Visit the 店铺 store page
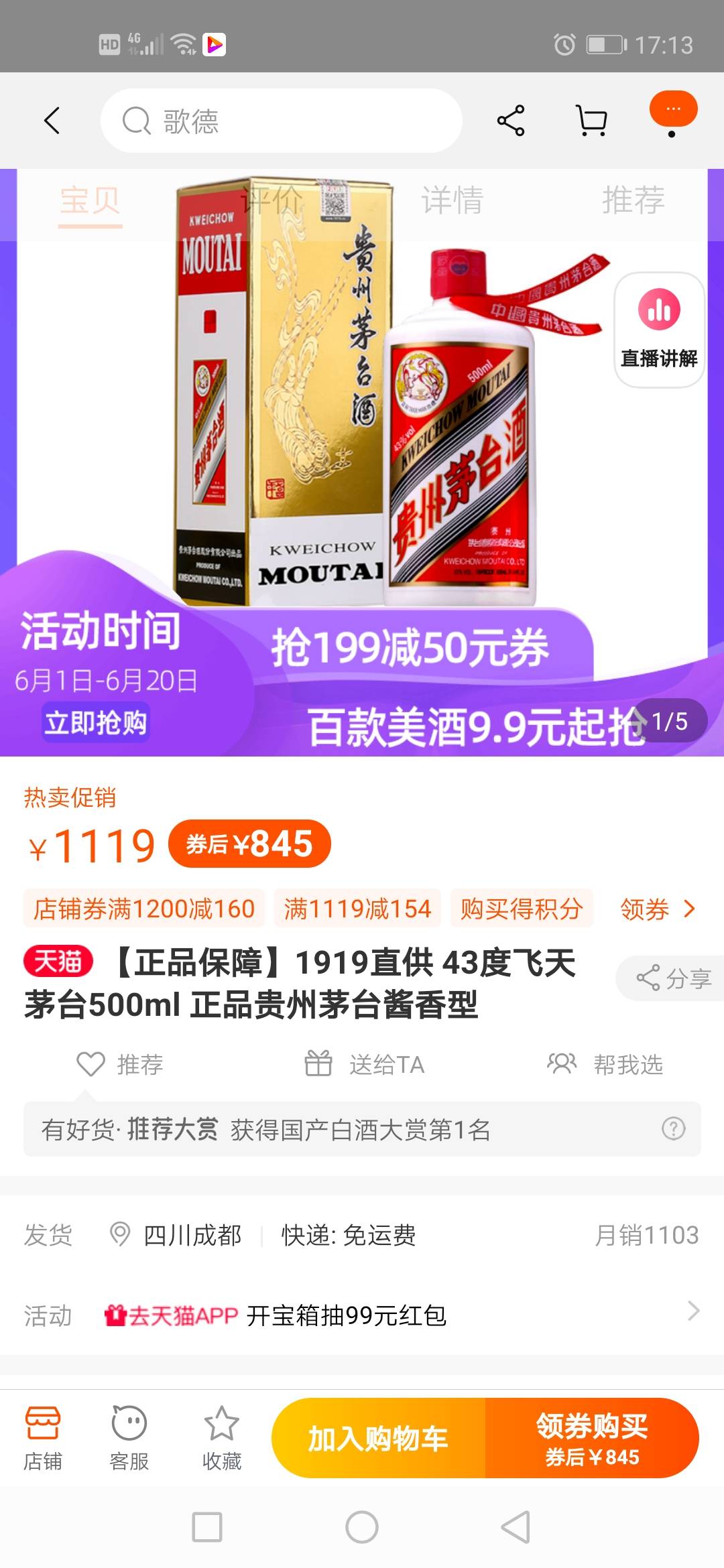 click(43, 1438)
